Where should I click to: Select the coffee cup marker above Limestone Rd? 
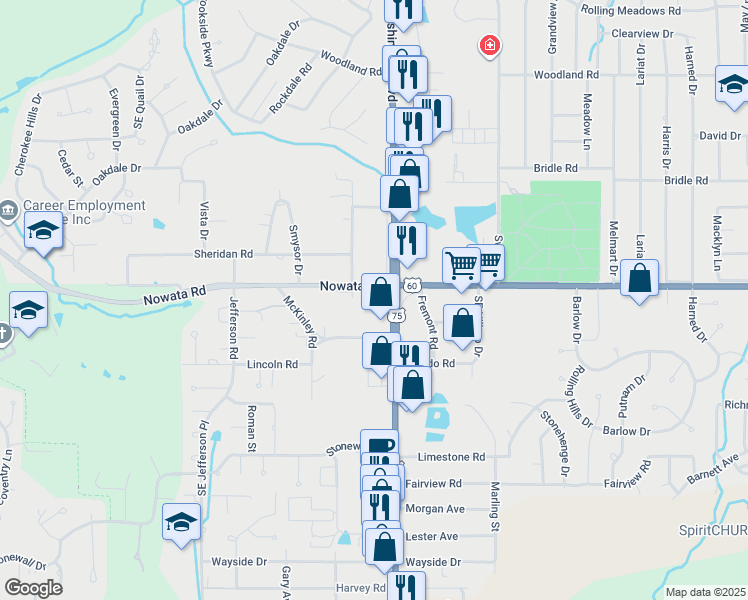click(378, 446)
